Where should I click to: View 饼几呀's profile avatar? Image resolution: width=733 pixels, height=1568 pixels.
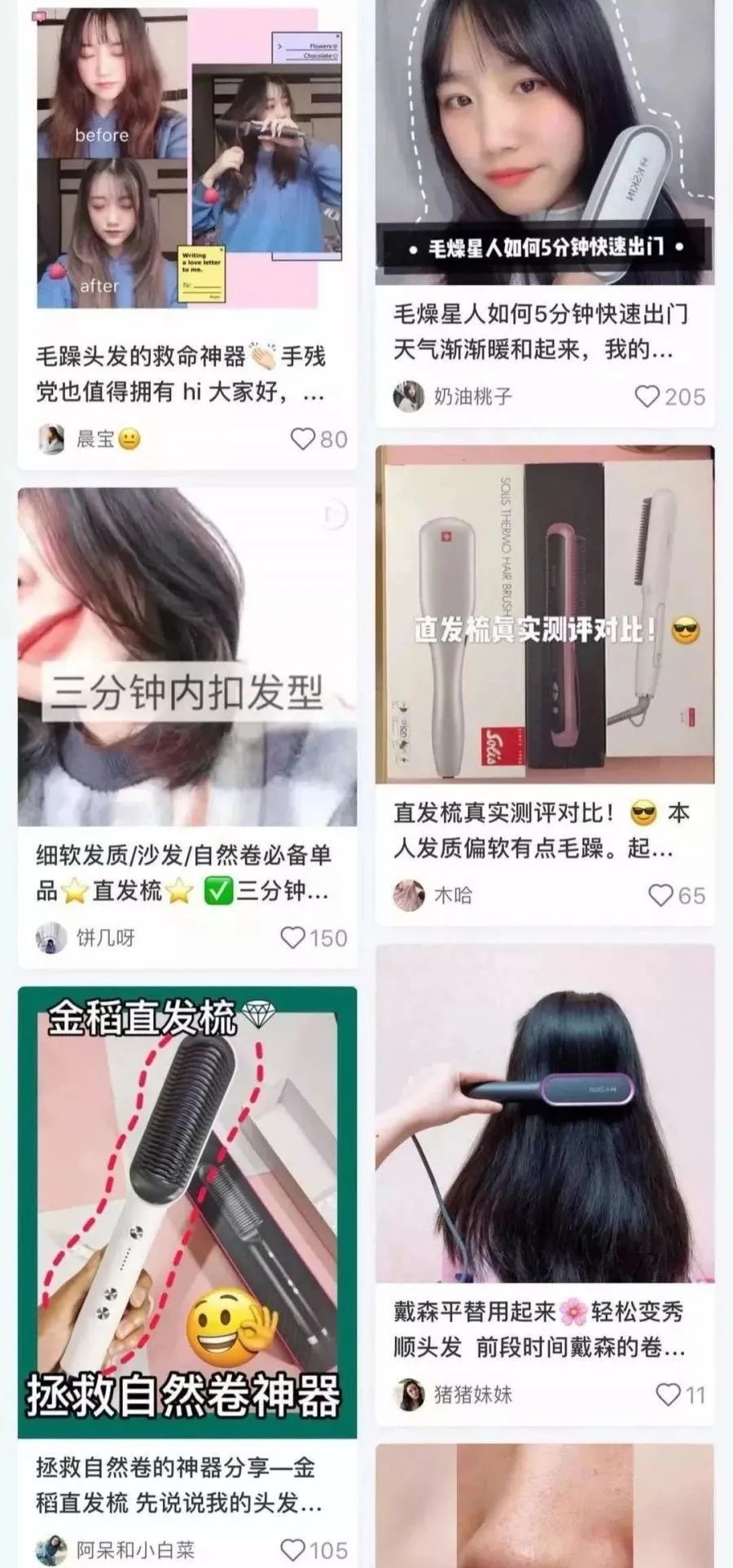click(x=52, y=938)
